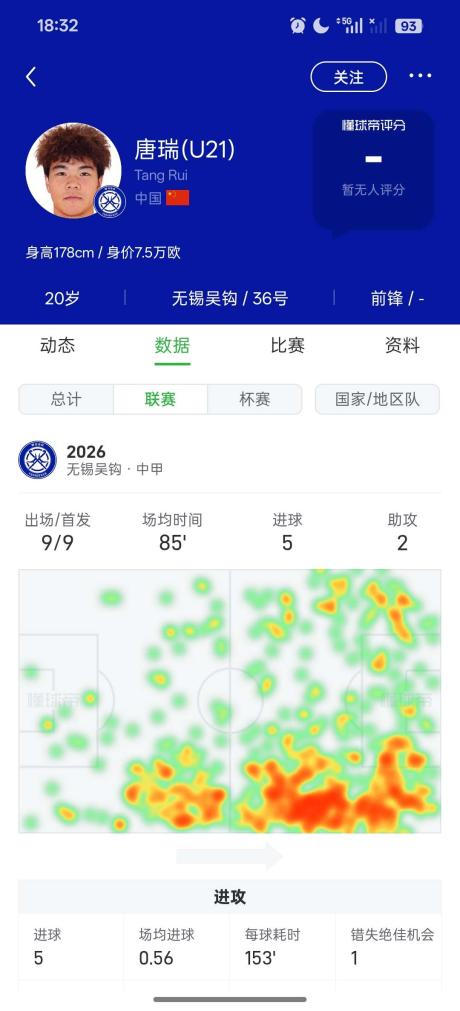
Task: Show 国家/地区队 stats
Action: pyautogui.click(x=377, y=399)
